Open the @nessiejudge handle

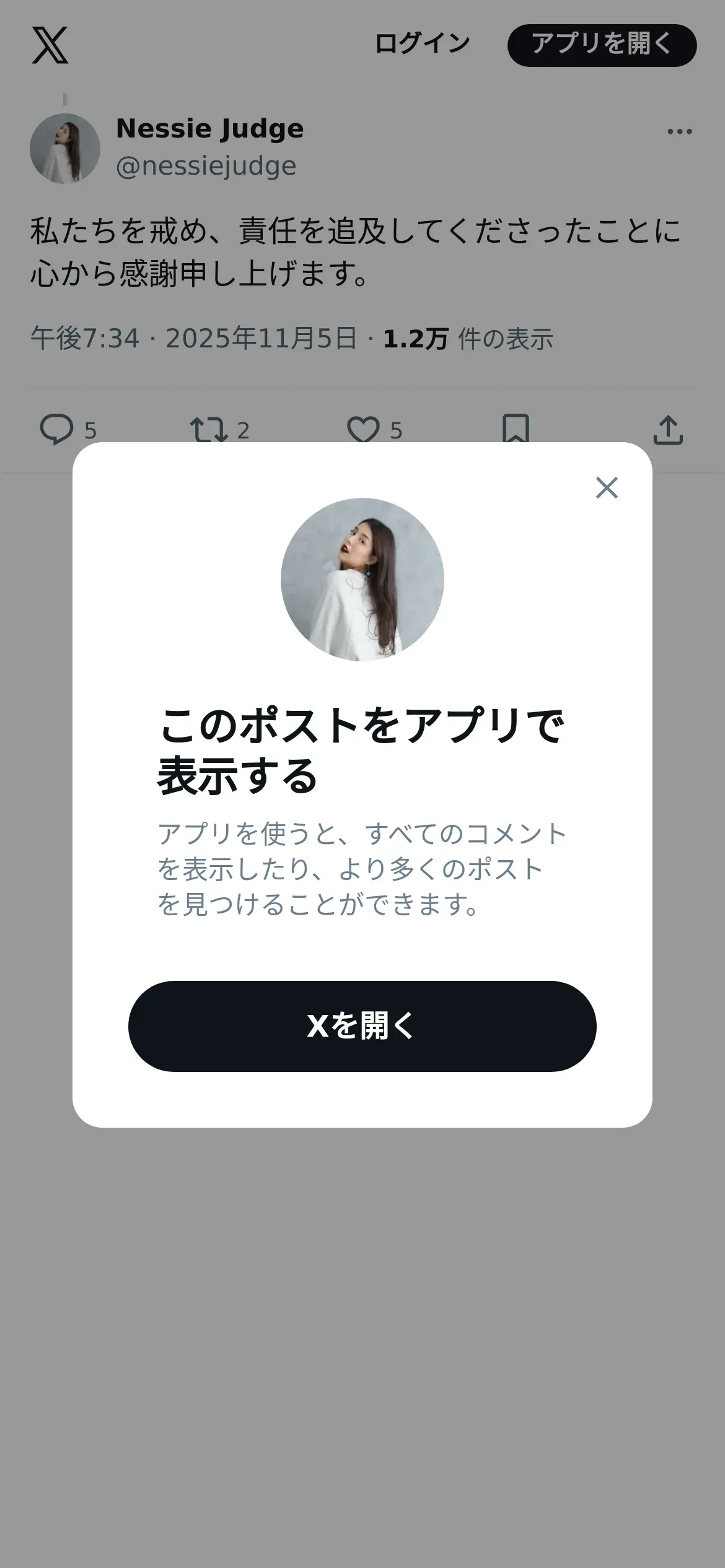tap(206, 166)
